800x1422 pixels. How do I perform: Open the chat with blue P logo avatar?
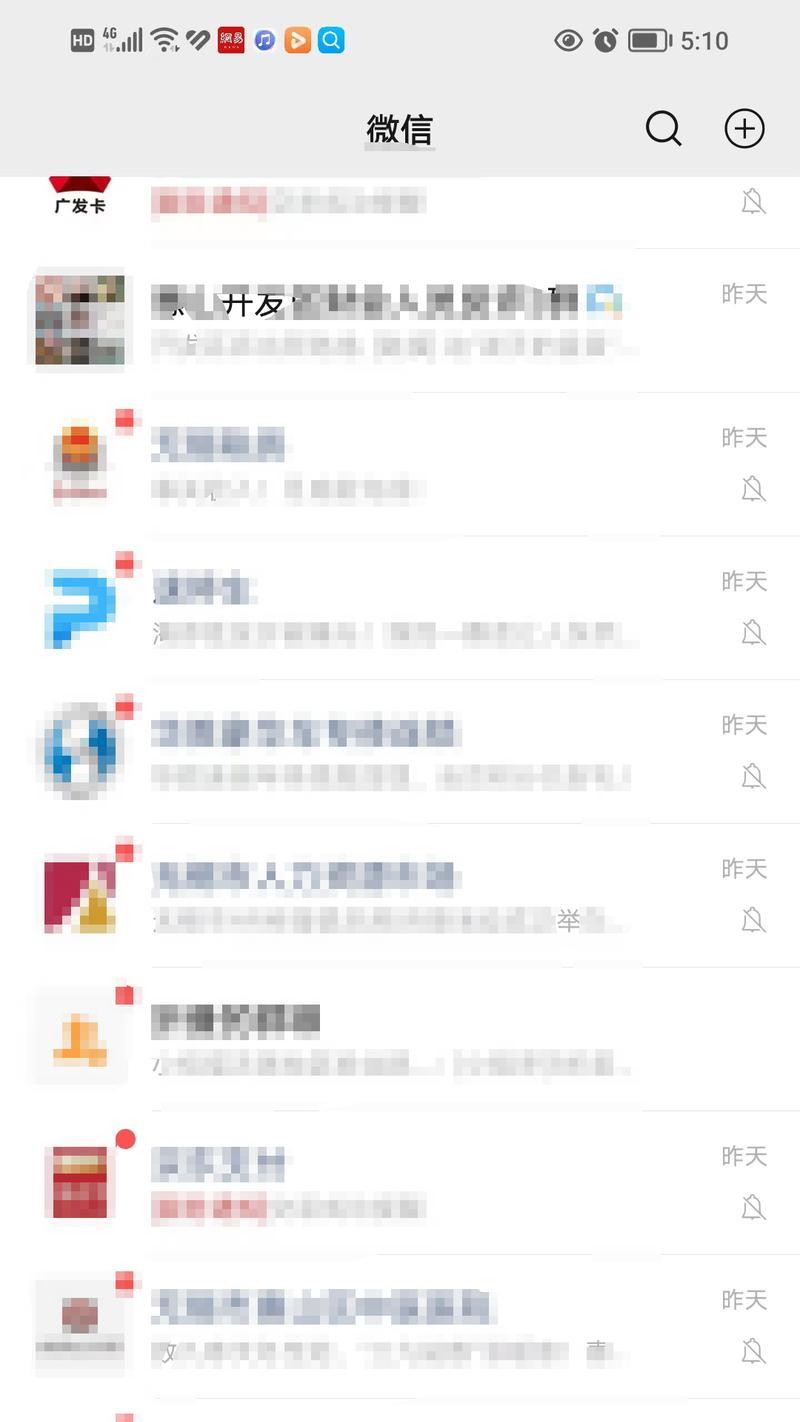click(400, 607)
